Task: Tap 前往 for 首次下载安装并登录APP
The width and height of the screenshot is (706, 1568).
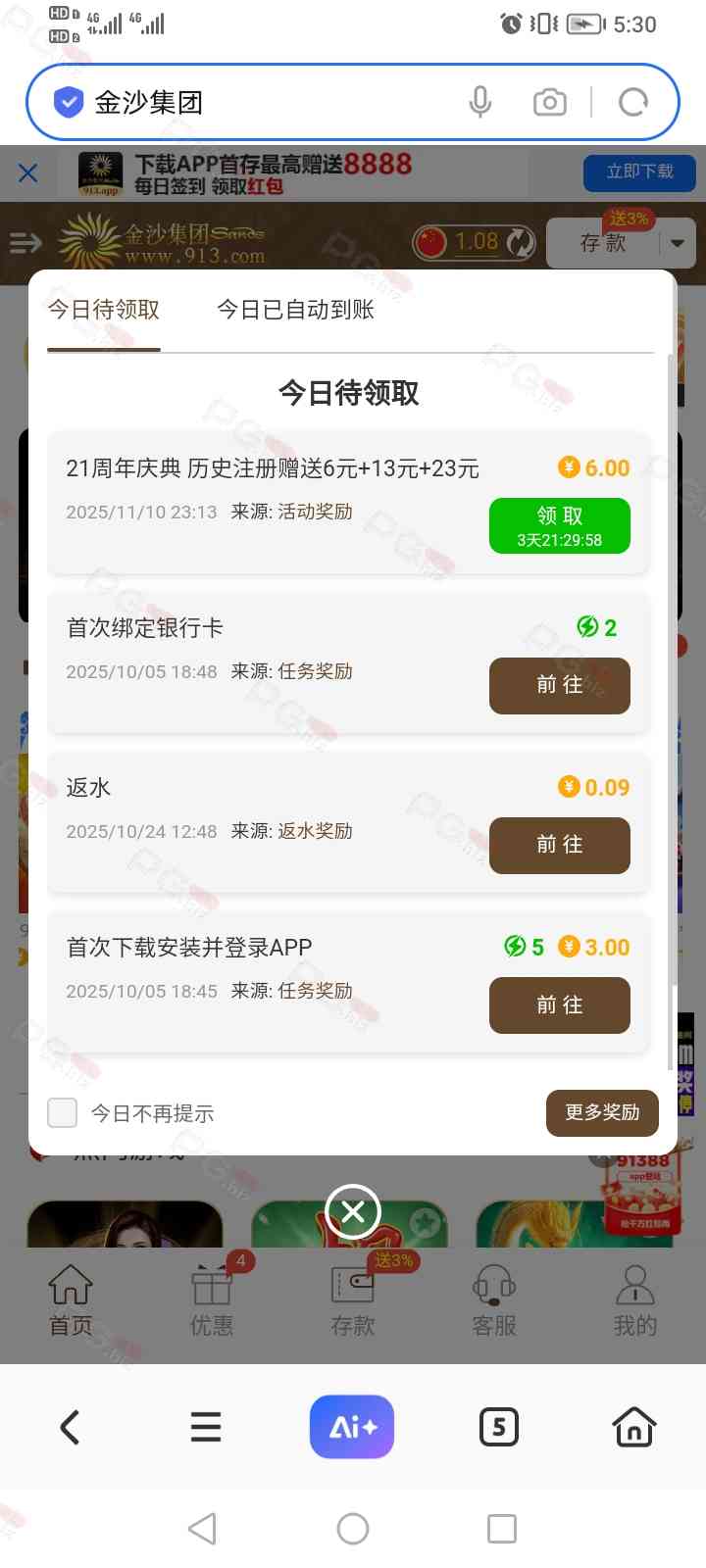Action: tap(559, 1004)
